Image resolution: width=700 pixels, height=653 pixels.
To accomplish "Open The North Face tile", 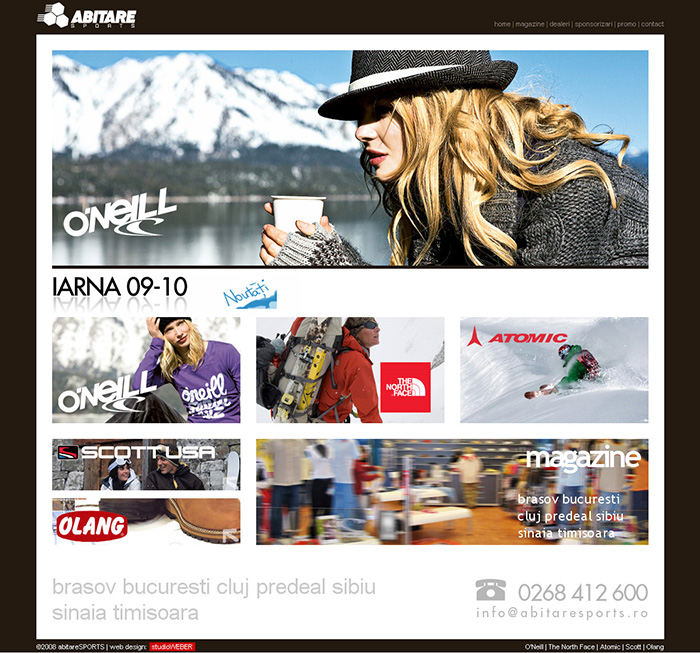I will point(350,370).
